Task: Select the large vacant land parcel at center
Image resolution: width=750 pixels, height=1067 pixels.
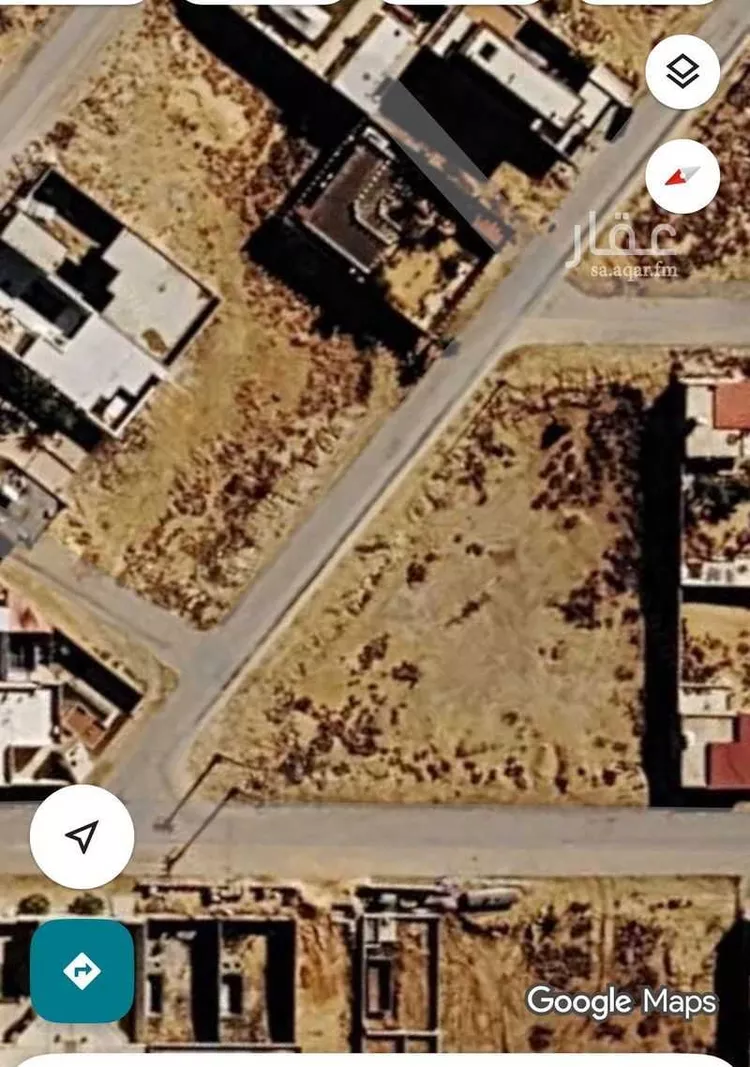Action: click(x=480, y=600)
